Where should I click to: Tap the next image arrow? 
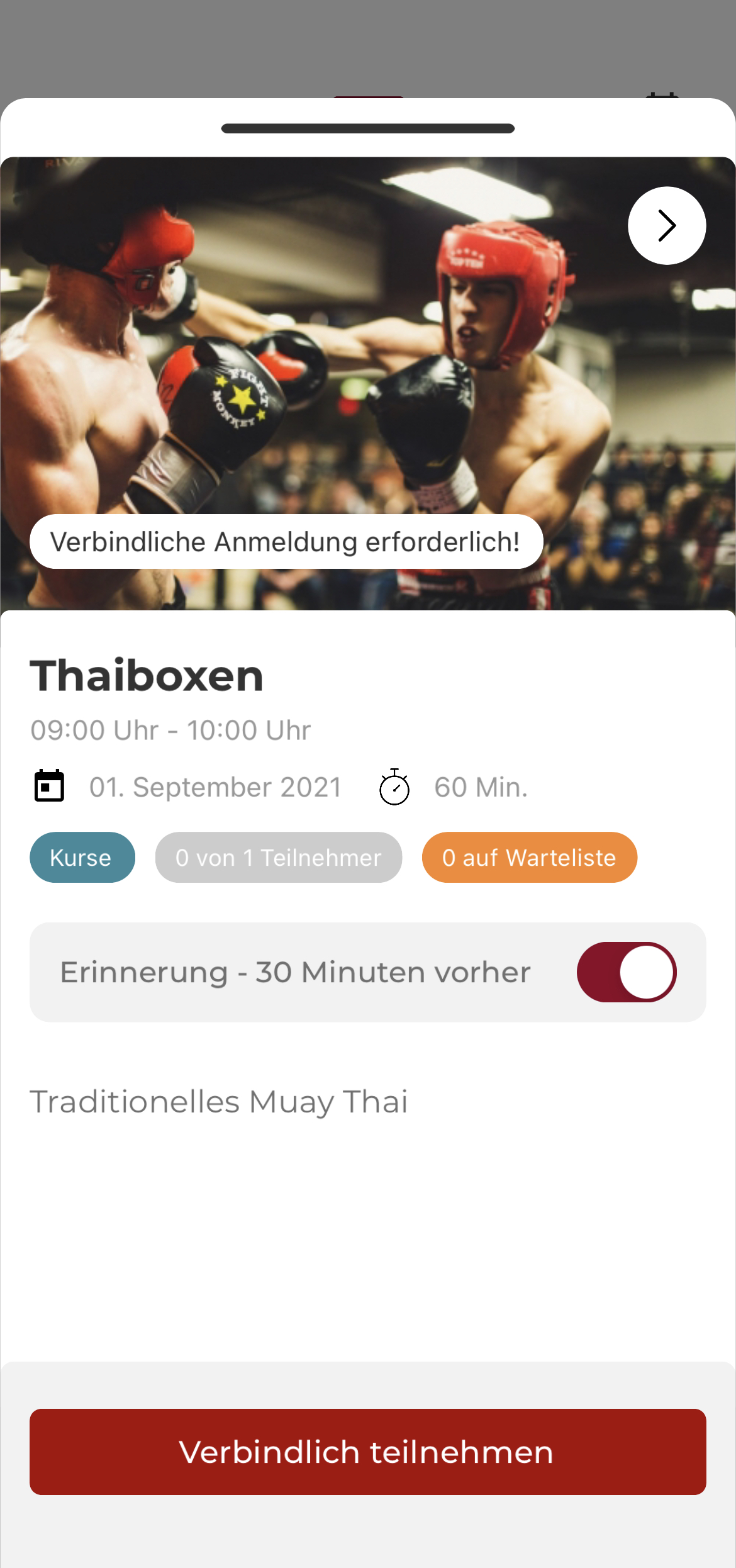(666, 226)
